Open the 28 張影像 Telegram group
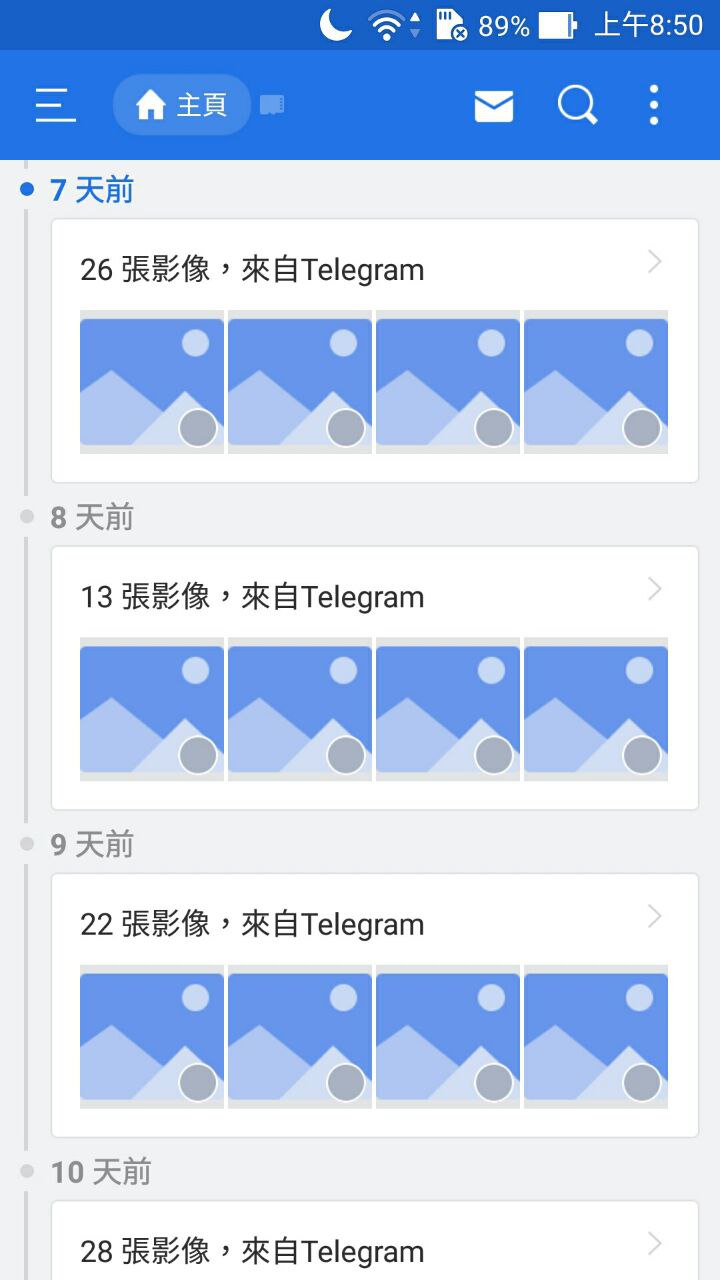This screenshot has width=720, height=1280. (374, 1250)
